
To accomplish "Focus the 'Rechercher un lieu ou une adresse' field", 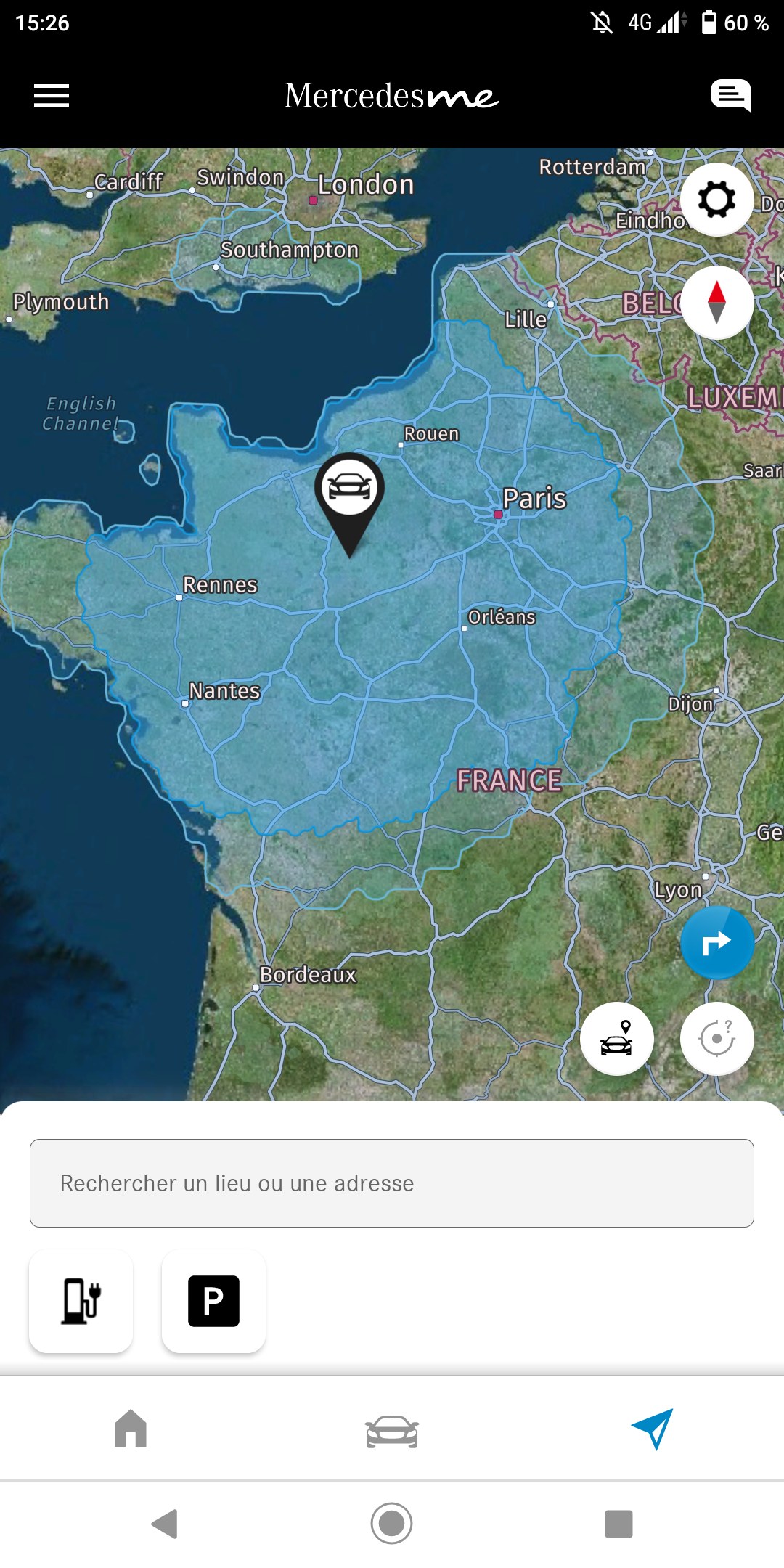I will (x=392, y=1183).
